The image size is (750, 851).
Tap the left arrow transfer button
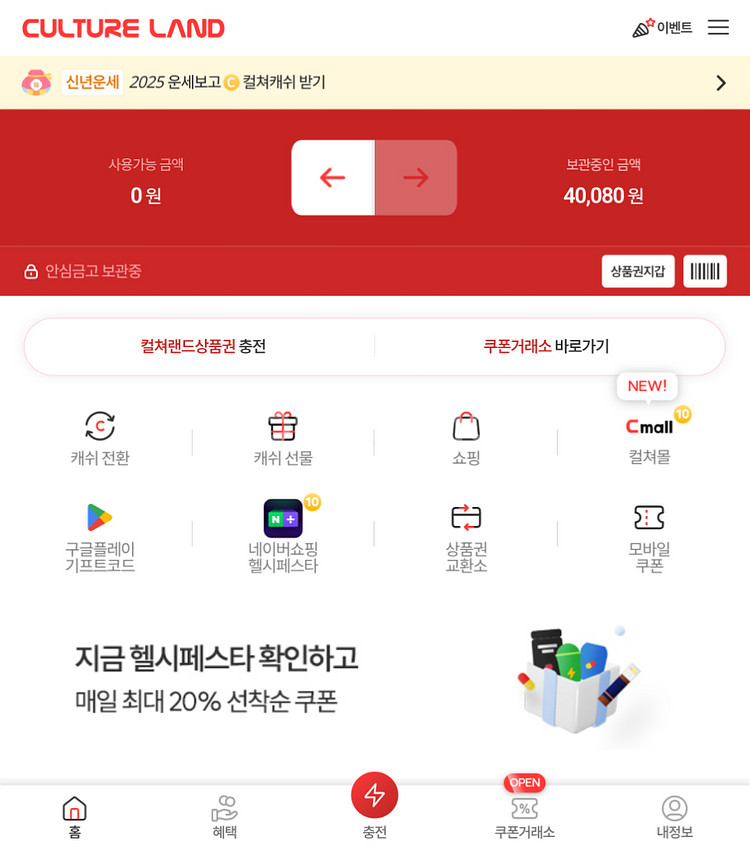pyautogui.click(x=332, y=177)
